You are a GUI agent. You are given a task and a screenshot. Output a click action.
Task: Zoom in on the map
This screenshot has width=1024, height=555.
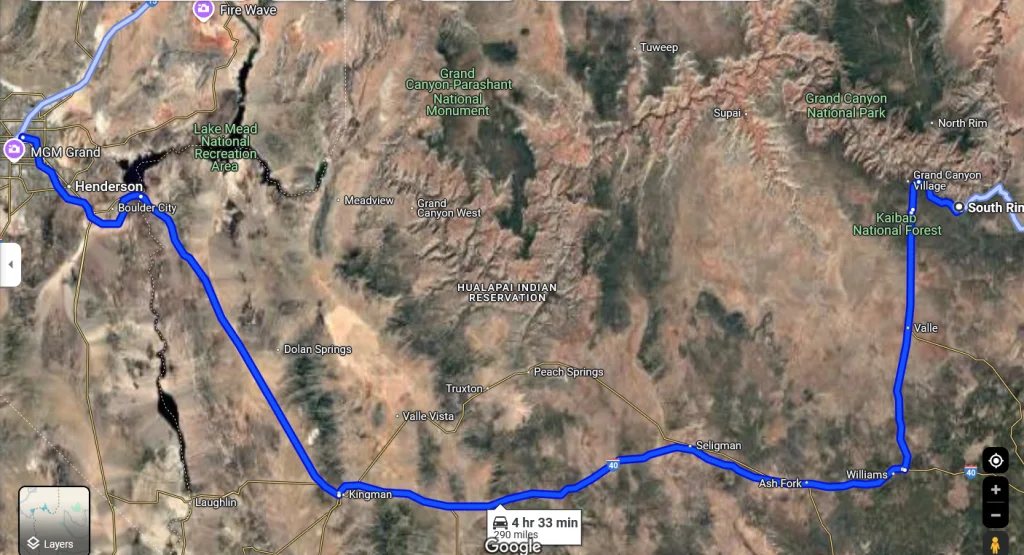(995, 491)
